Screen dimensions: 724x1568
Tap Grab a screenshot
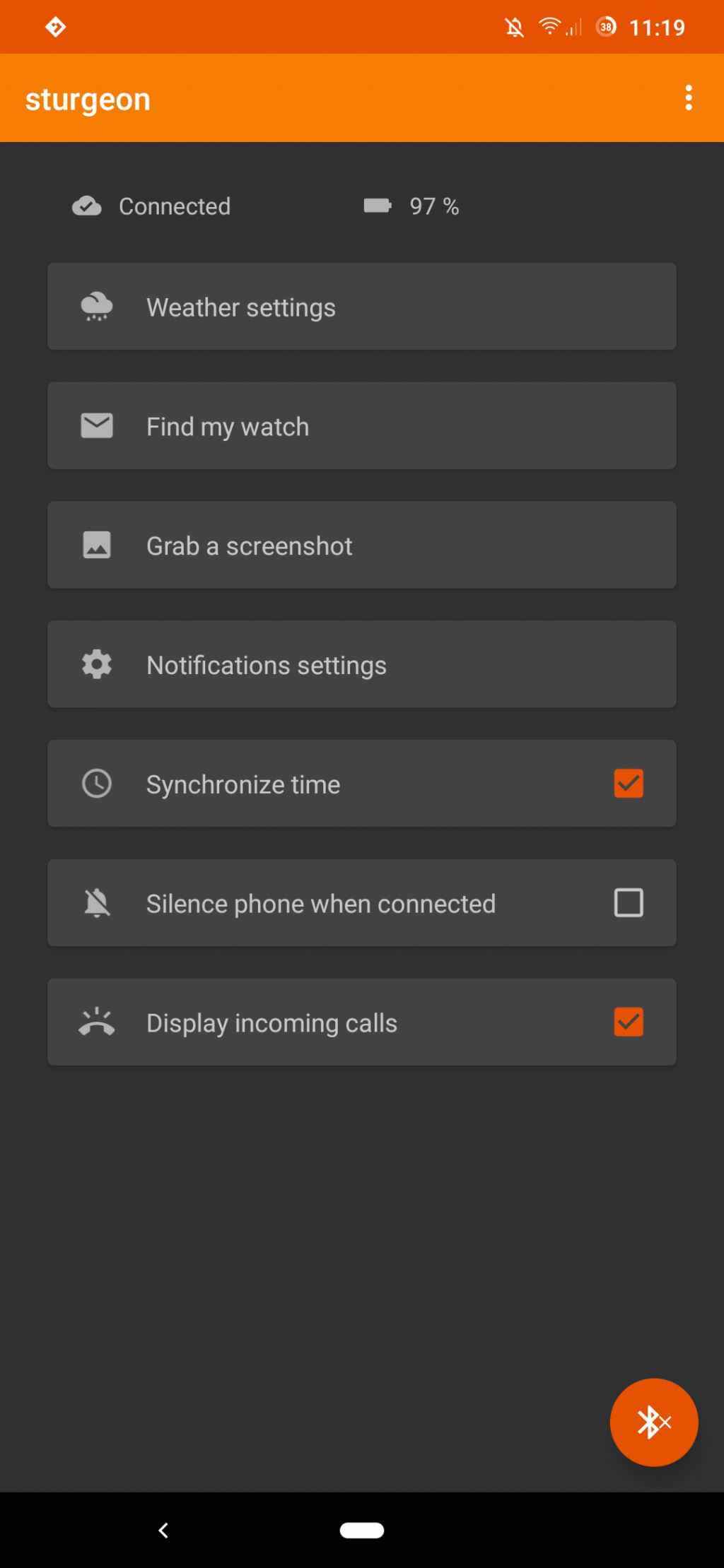coord(361,545)
